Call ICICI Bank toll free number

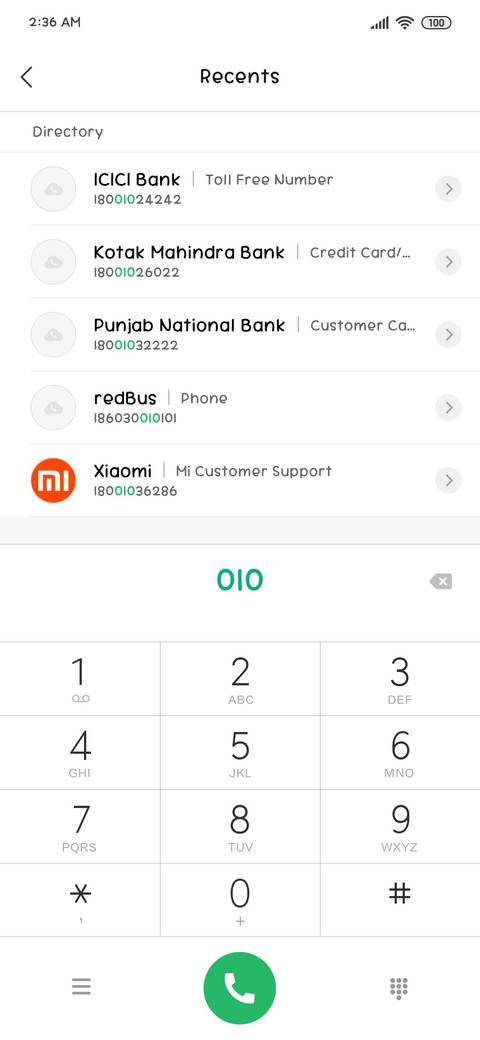[x=240, y=189]
